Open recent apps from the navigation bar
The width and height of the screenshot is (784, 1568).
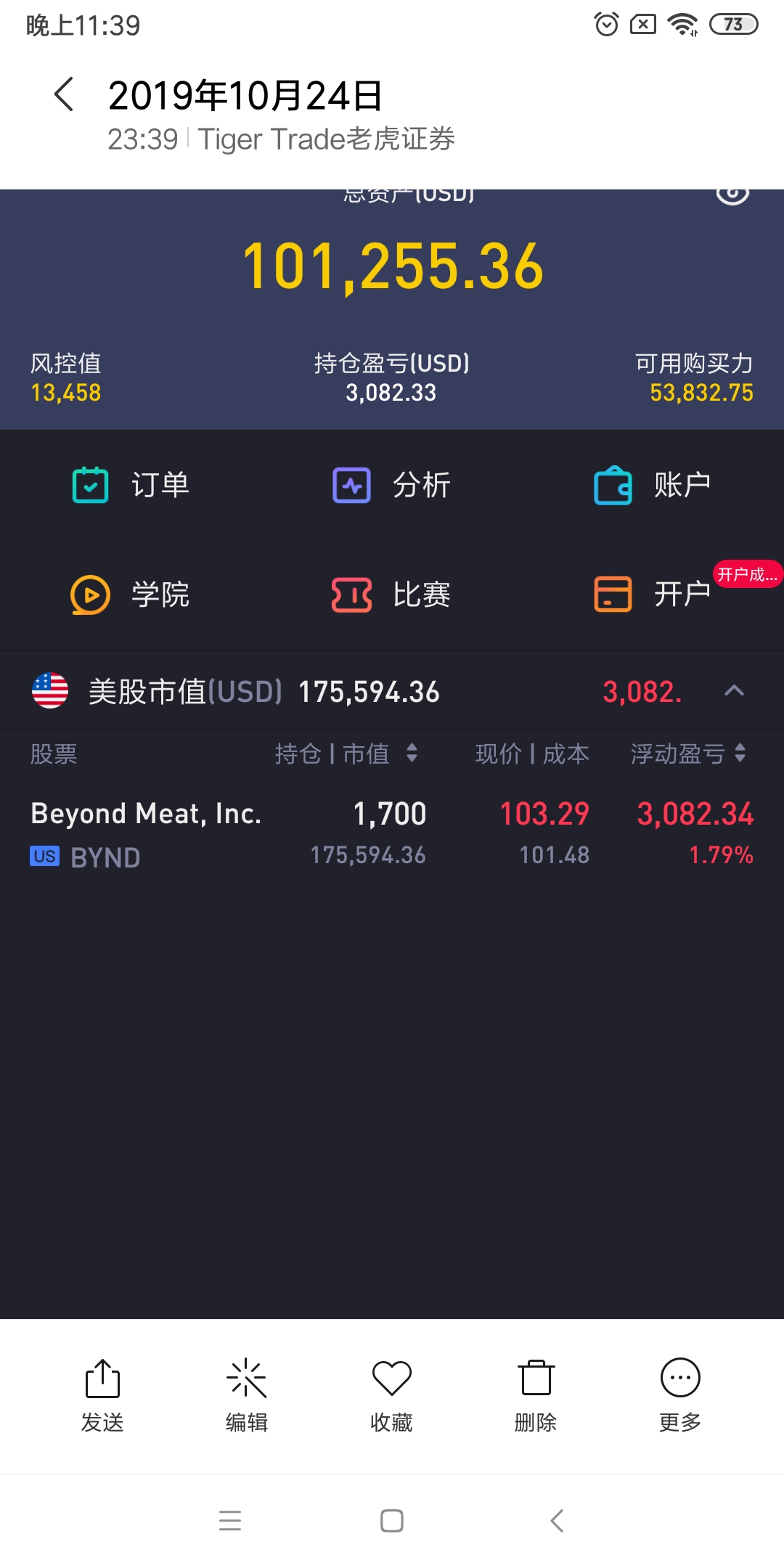230,1521
